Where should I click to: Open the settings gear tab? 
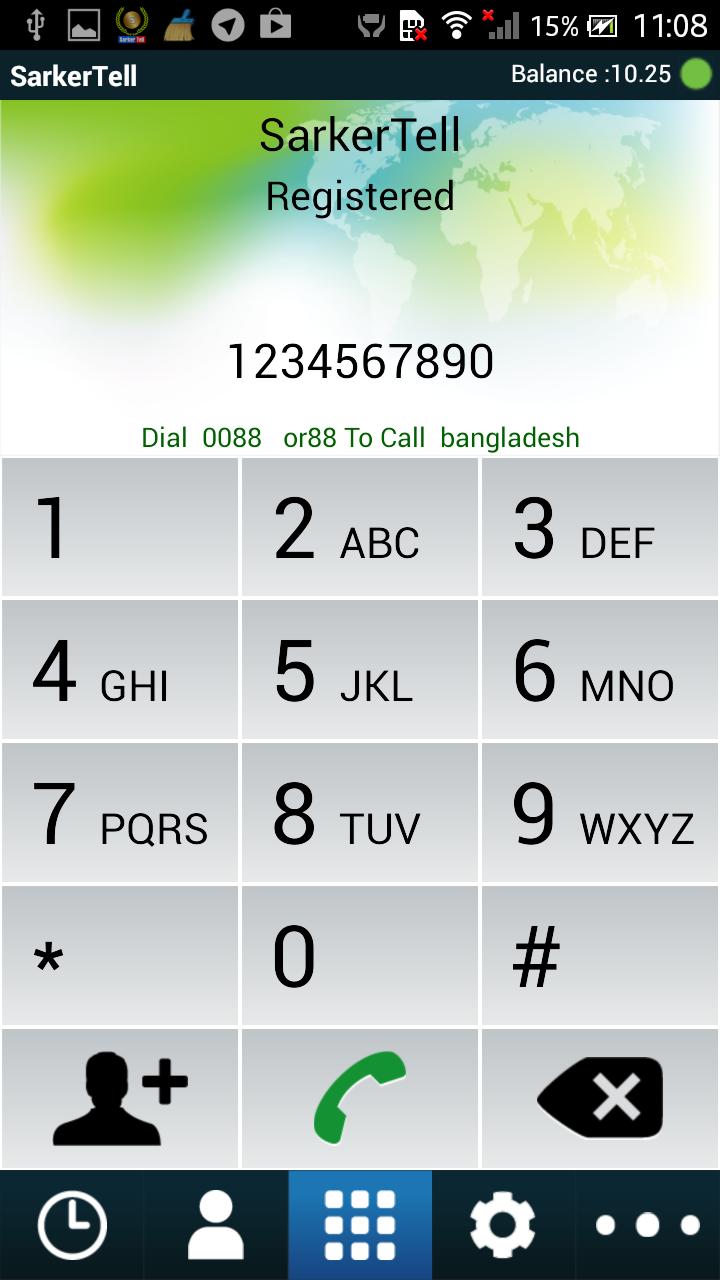[x=503, y=1225]
